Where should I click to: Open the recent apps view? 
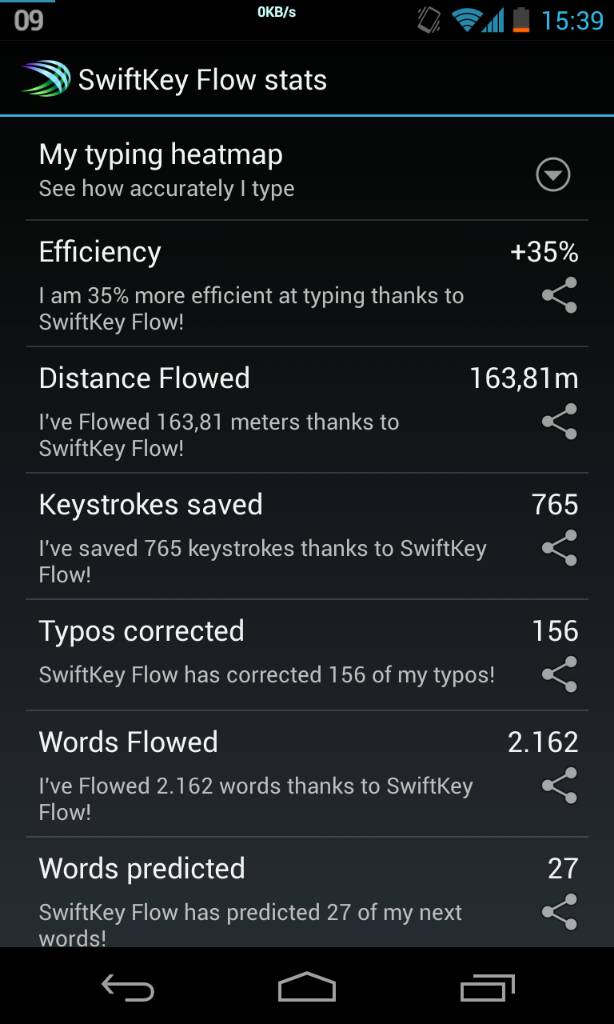(x=487, y=987)
